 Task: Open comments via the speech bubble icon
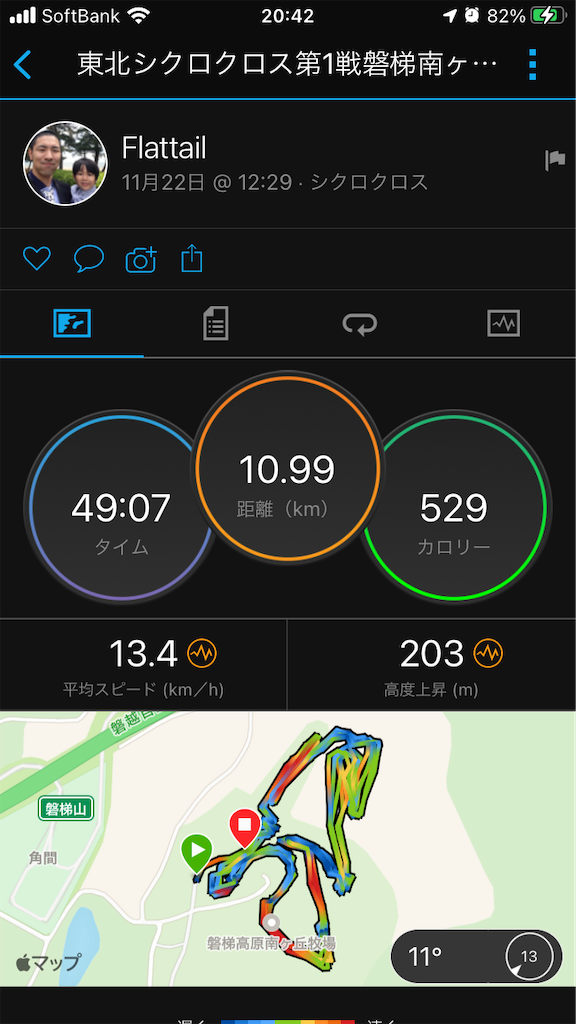click(89, 259)
